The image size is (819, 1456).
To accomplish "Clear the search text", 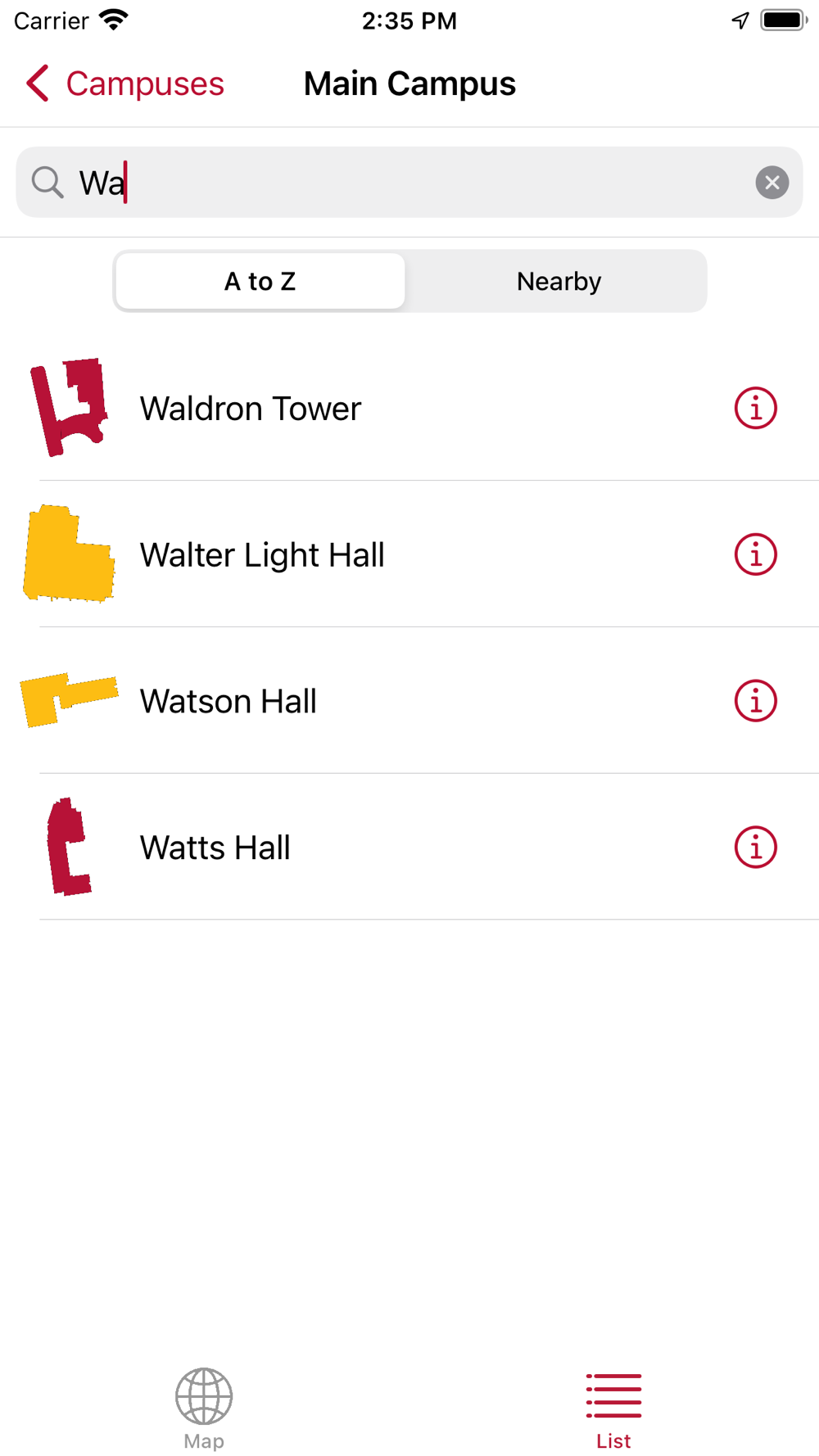I will [x=771, y=183].
